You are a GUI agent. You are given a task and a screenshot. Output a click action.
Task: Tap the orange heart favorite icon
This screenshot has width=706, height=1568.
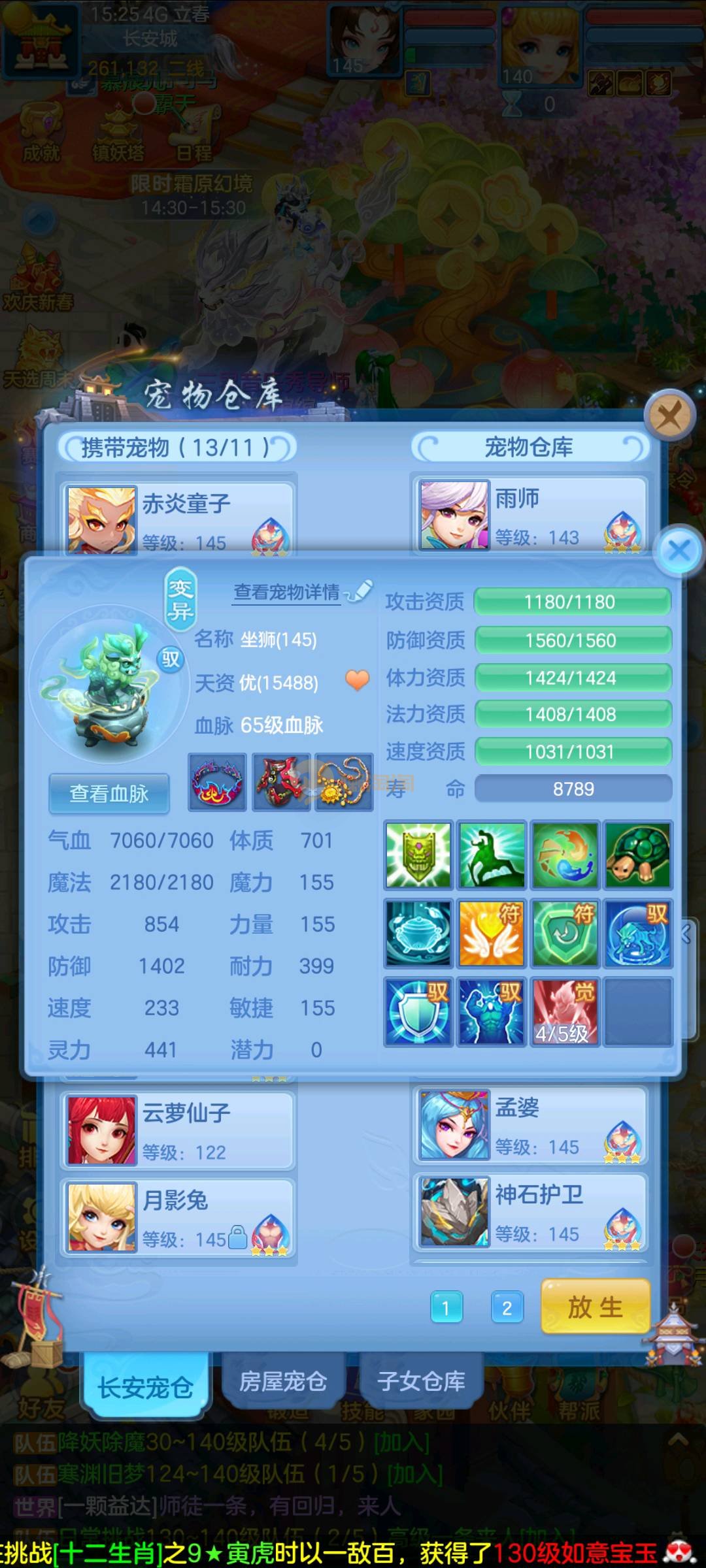(358, 681)
